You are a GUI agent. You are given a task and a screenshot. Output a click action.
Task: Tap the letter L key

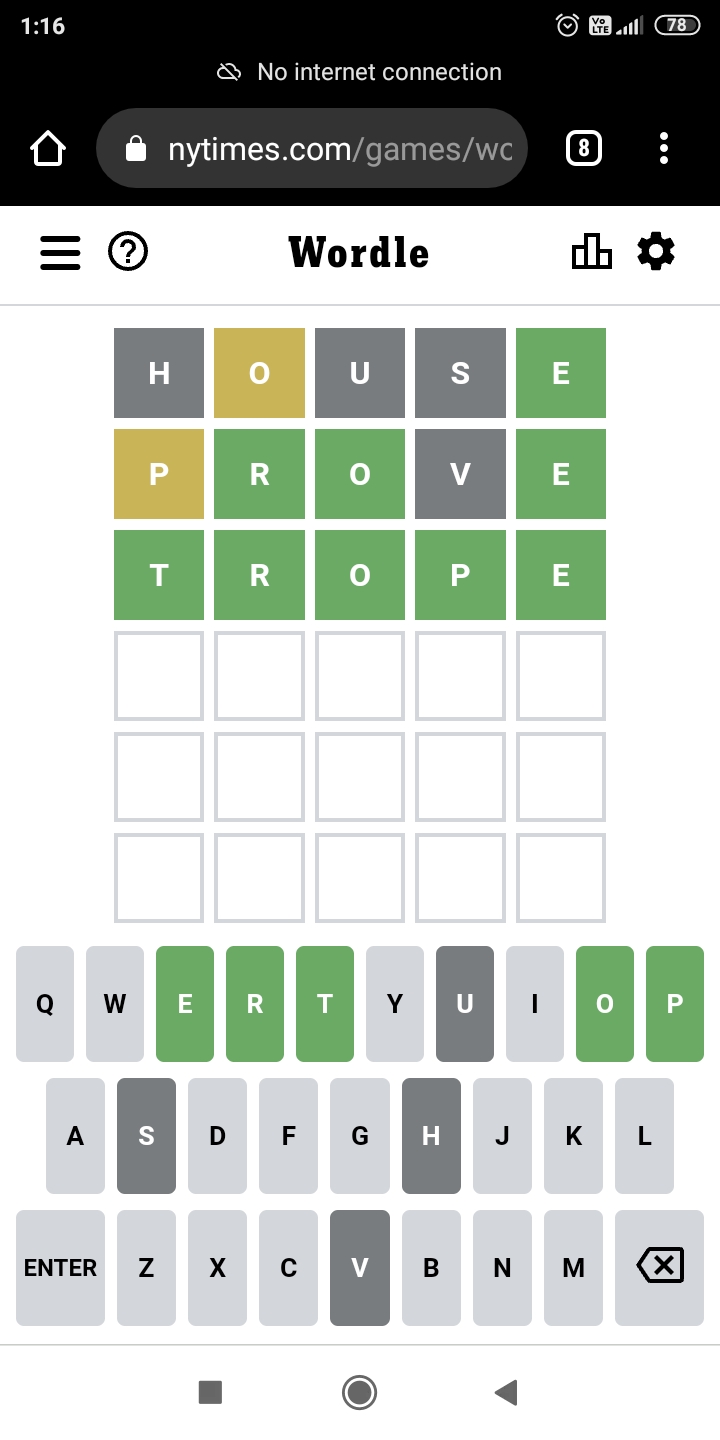[x=645, y=1136]
